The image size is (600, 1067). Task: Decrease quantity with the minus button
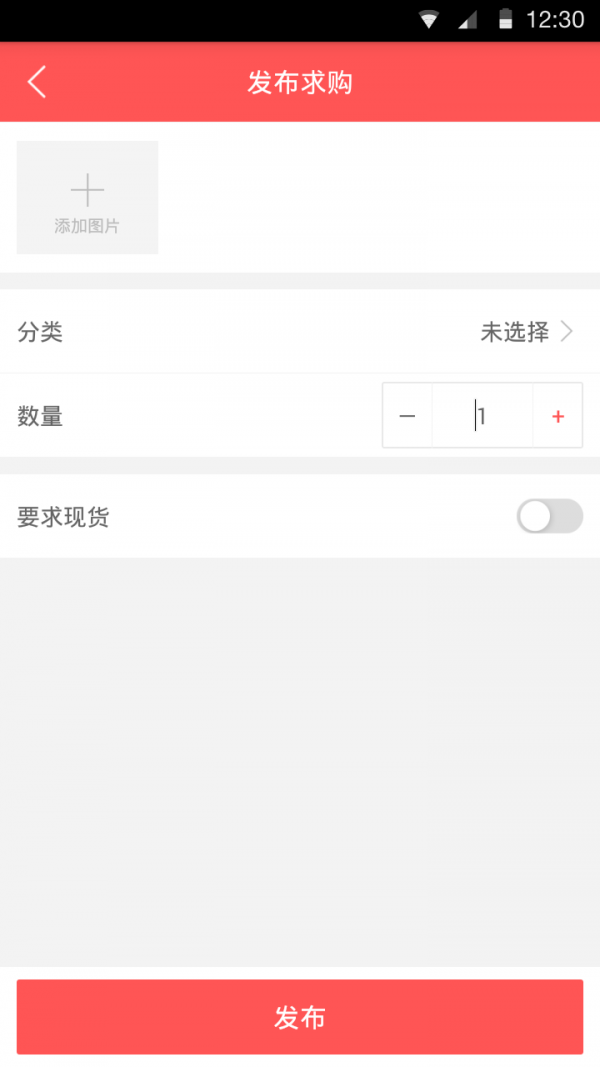407,416
